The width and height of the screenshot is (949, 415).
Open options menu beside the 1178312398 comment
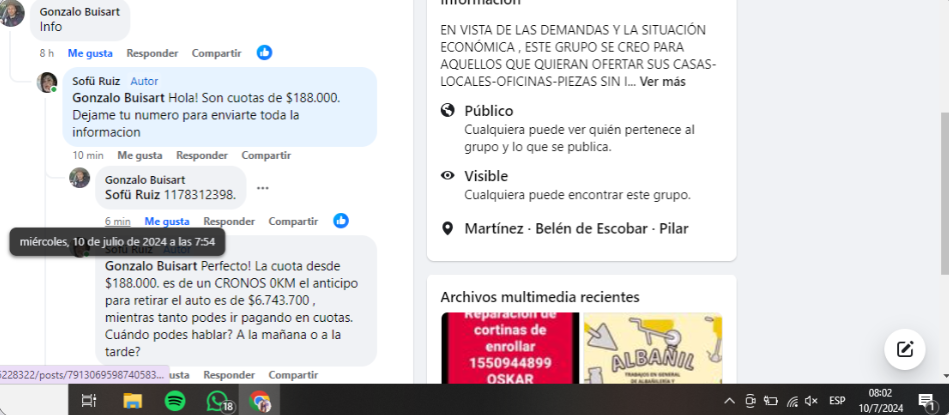[x=263, y=188]
